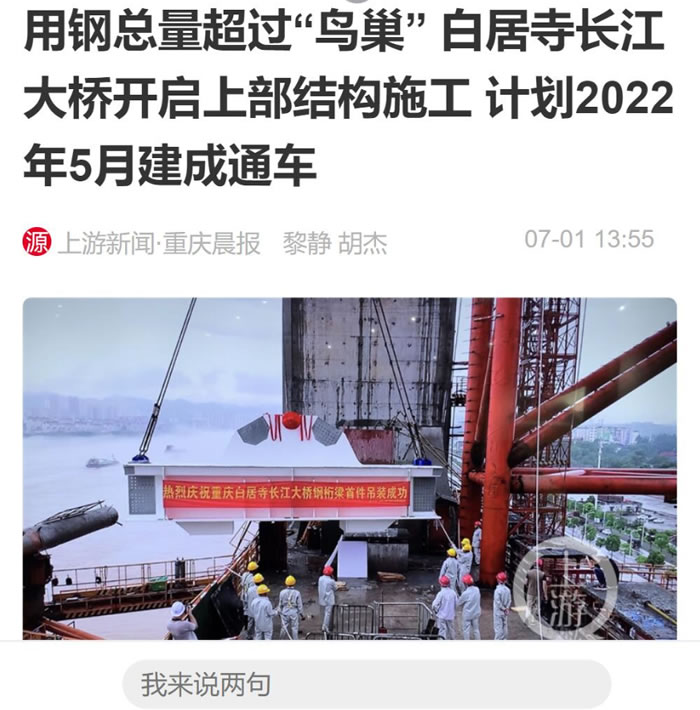
Task: Tap the 我来说两句 comment box
Action: point(366,684)
